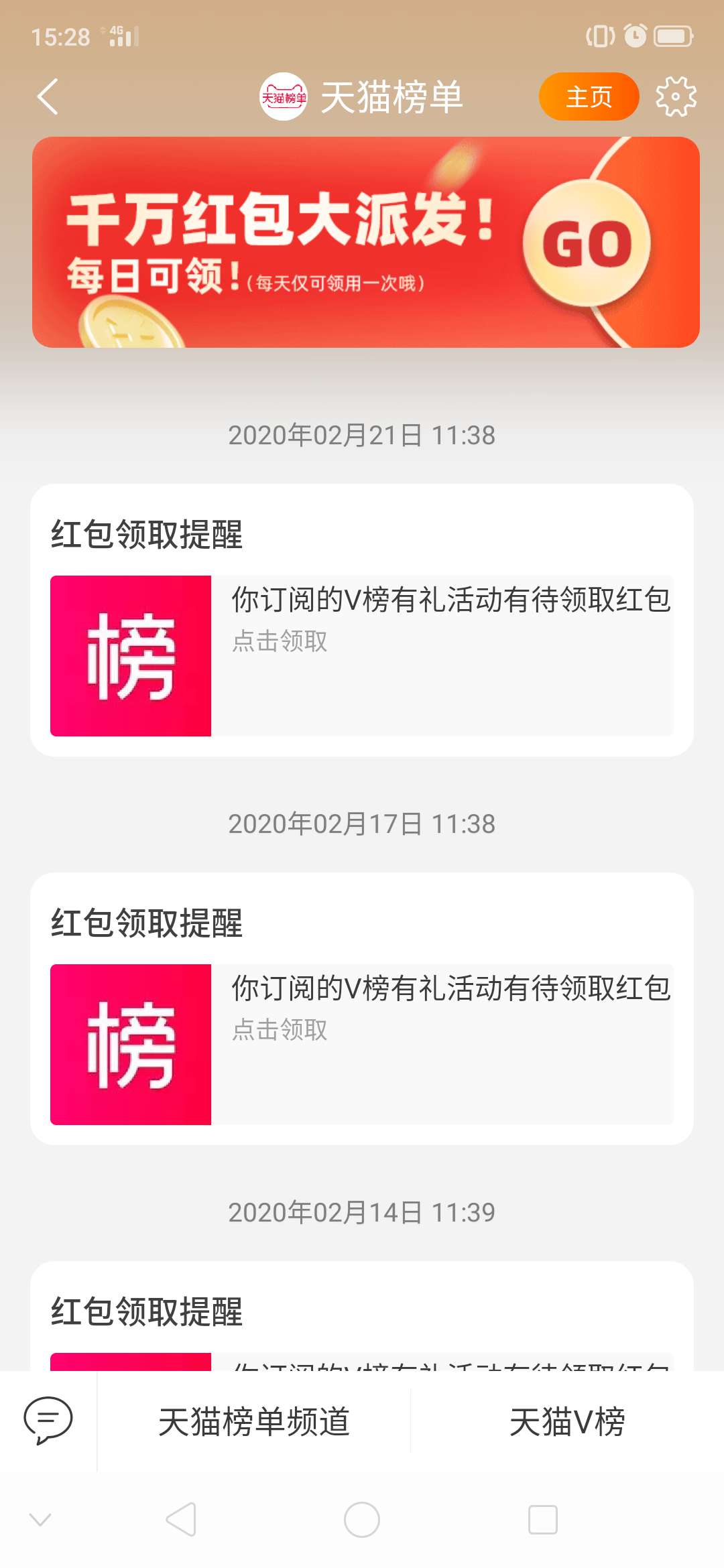Tap the 榜 badge on the Feb 17 message
The width and height of the screenshot is (724, 1568).
point(131,1043)
